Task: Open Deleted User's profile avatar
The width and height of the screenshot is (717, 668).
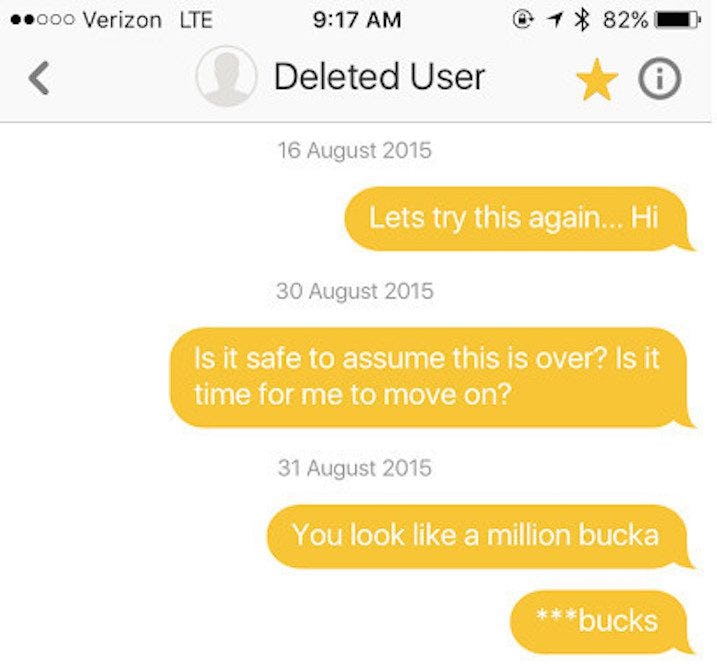Action: (227, 77)
